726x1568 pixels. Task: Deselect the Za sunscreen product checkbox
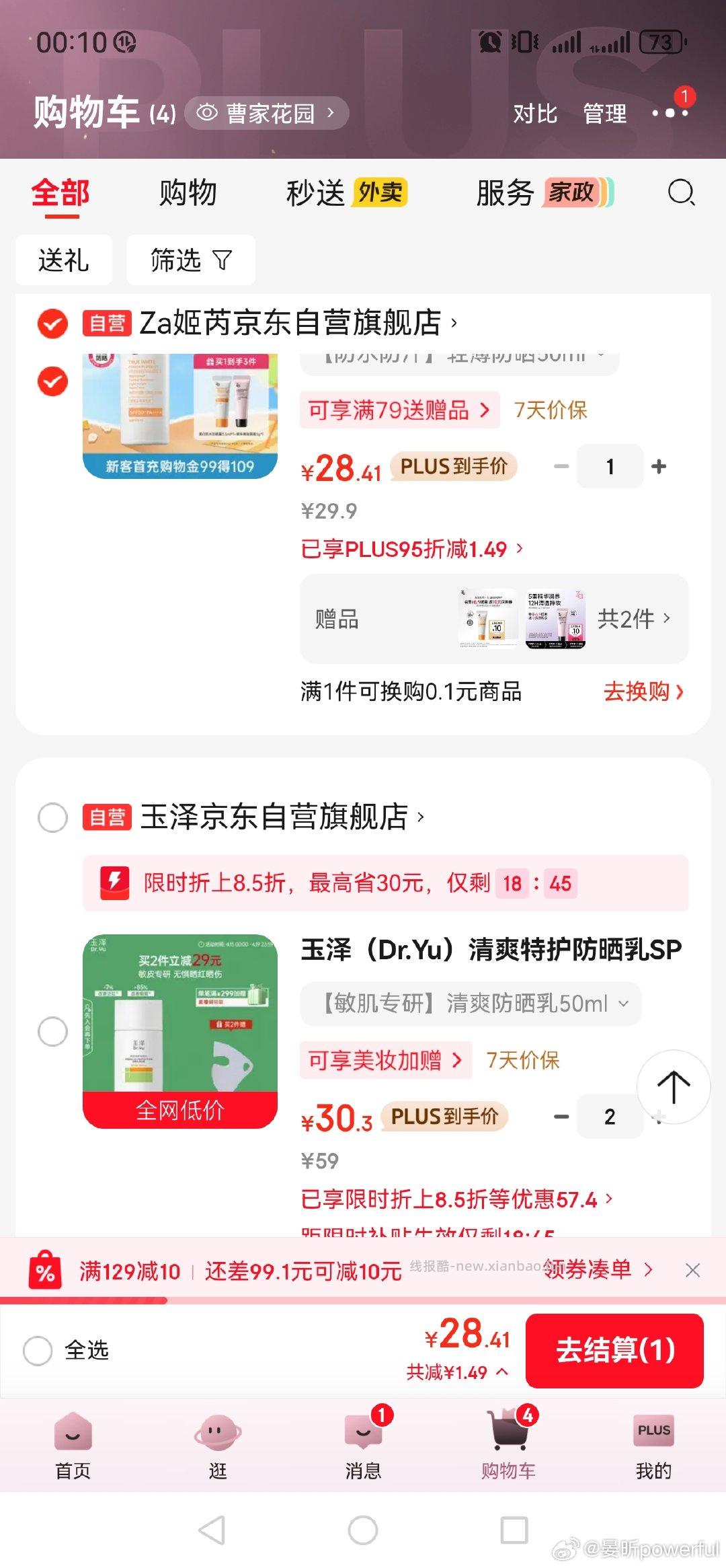52,380
